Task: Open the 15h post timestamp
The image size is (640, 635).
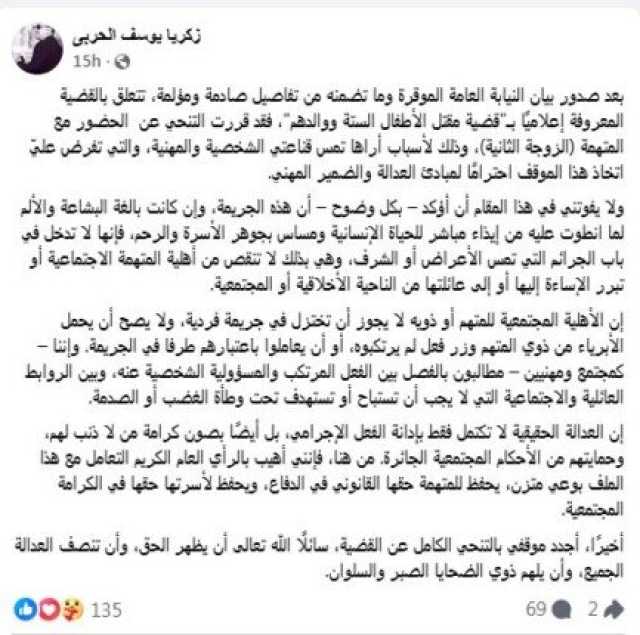Action: 86,61
